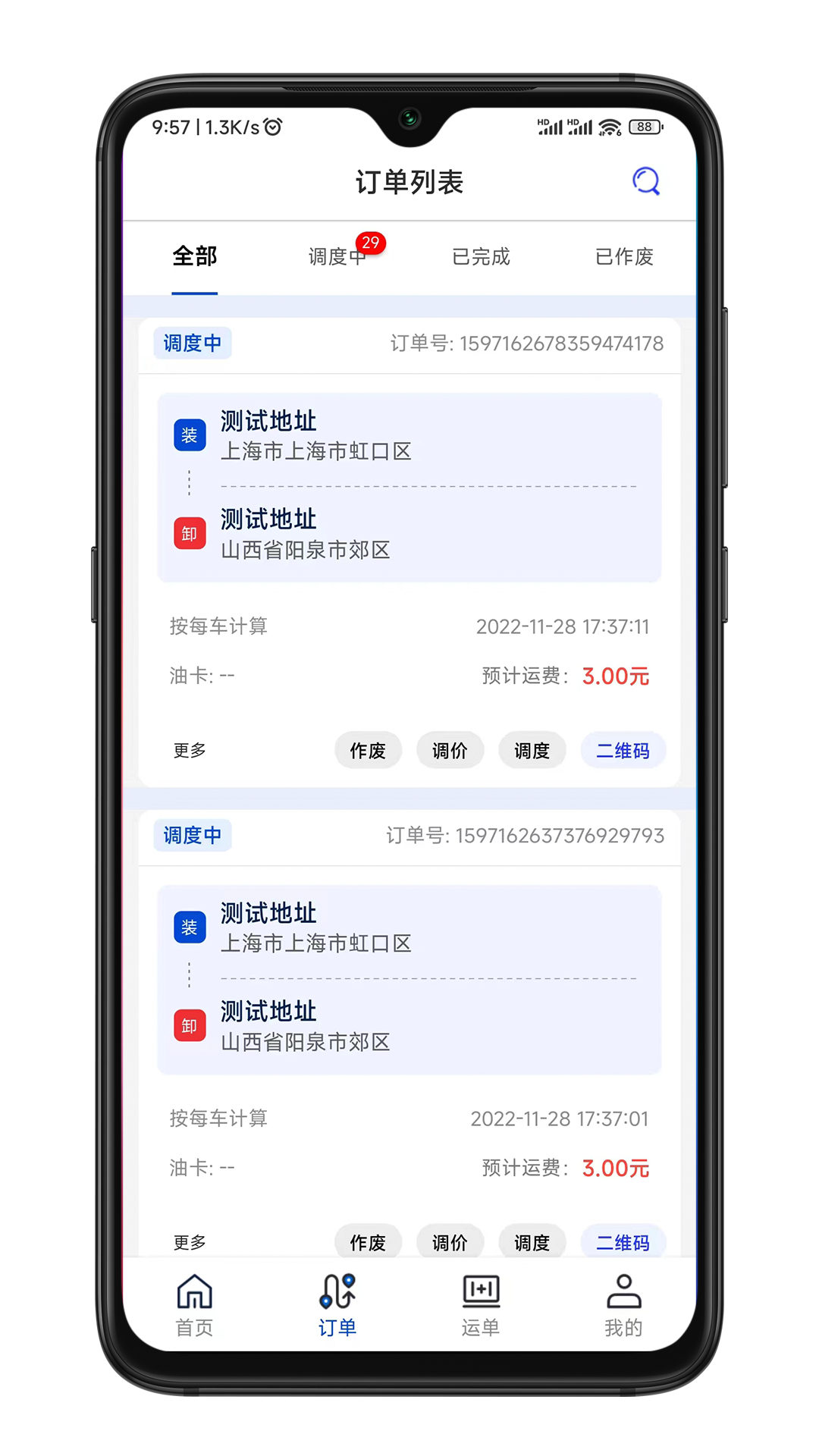This screenshot has width=819, height=1456.
Task: Switch to the 已完成 tab
Action: tap(481, 256)
